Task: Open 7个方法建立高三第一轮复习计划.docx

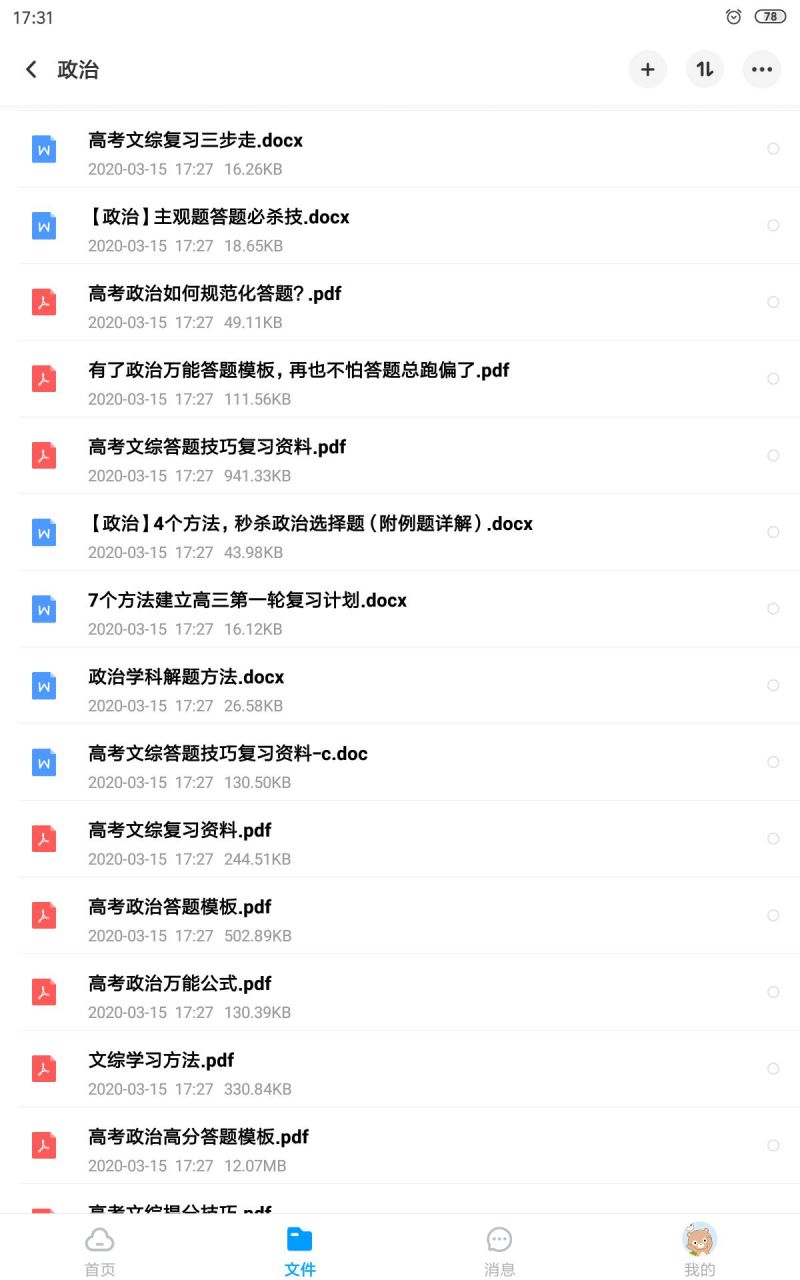Action: [x=400, y=609]
